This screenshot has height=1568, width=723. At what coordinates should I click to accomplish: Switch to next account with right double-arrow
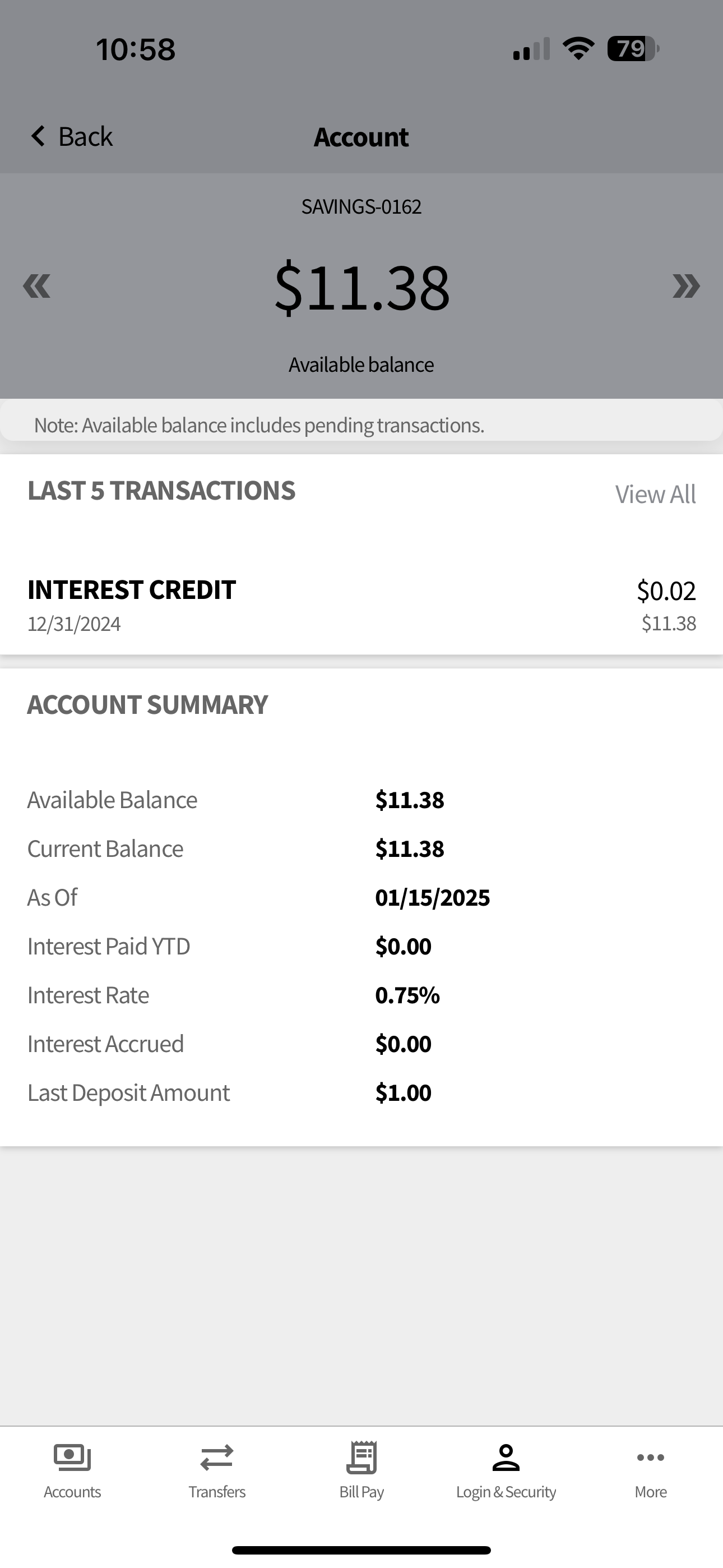685,285
